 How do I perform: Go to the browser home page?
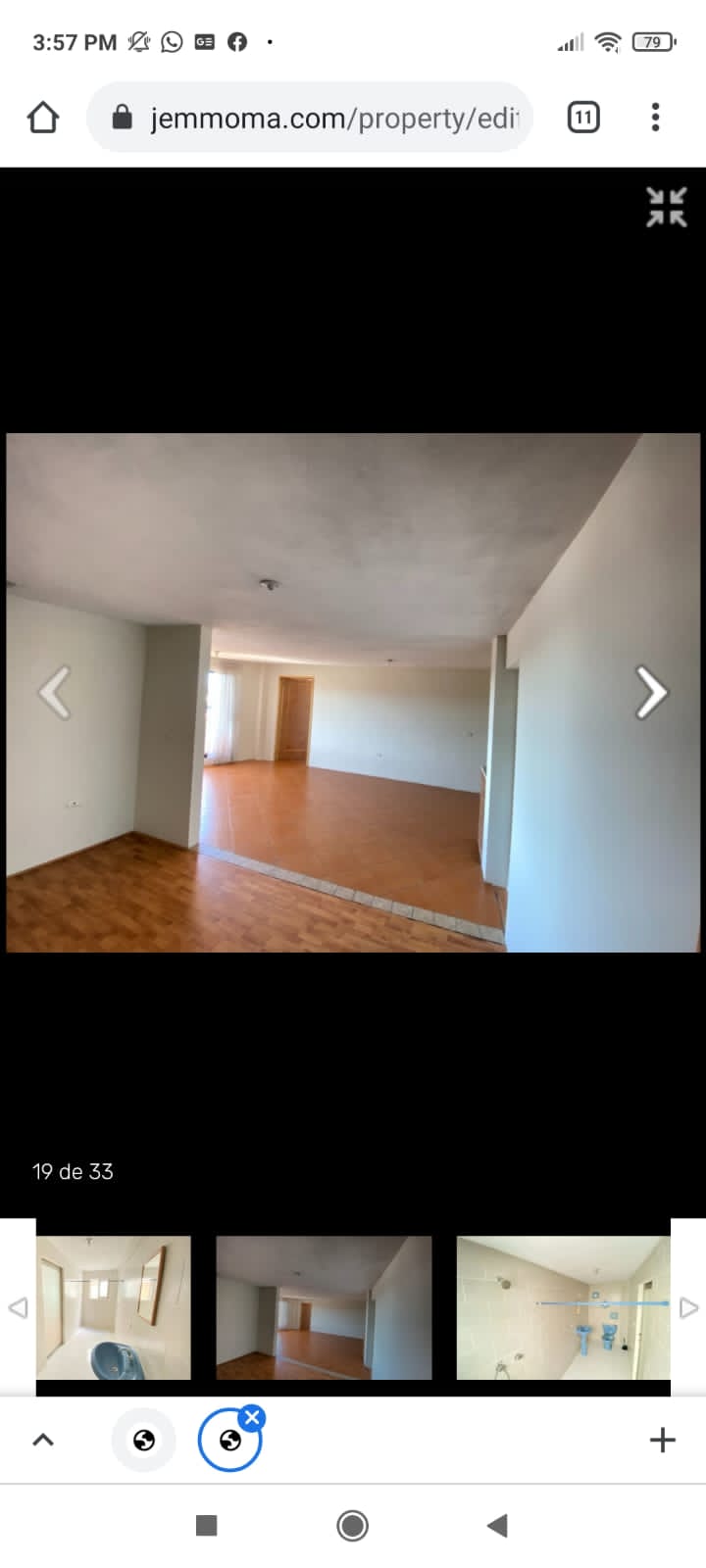(x=43, y=118)
